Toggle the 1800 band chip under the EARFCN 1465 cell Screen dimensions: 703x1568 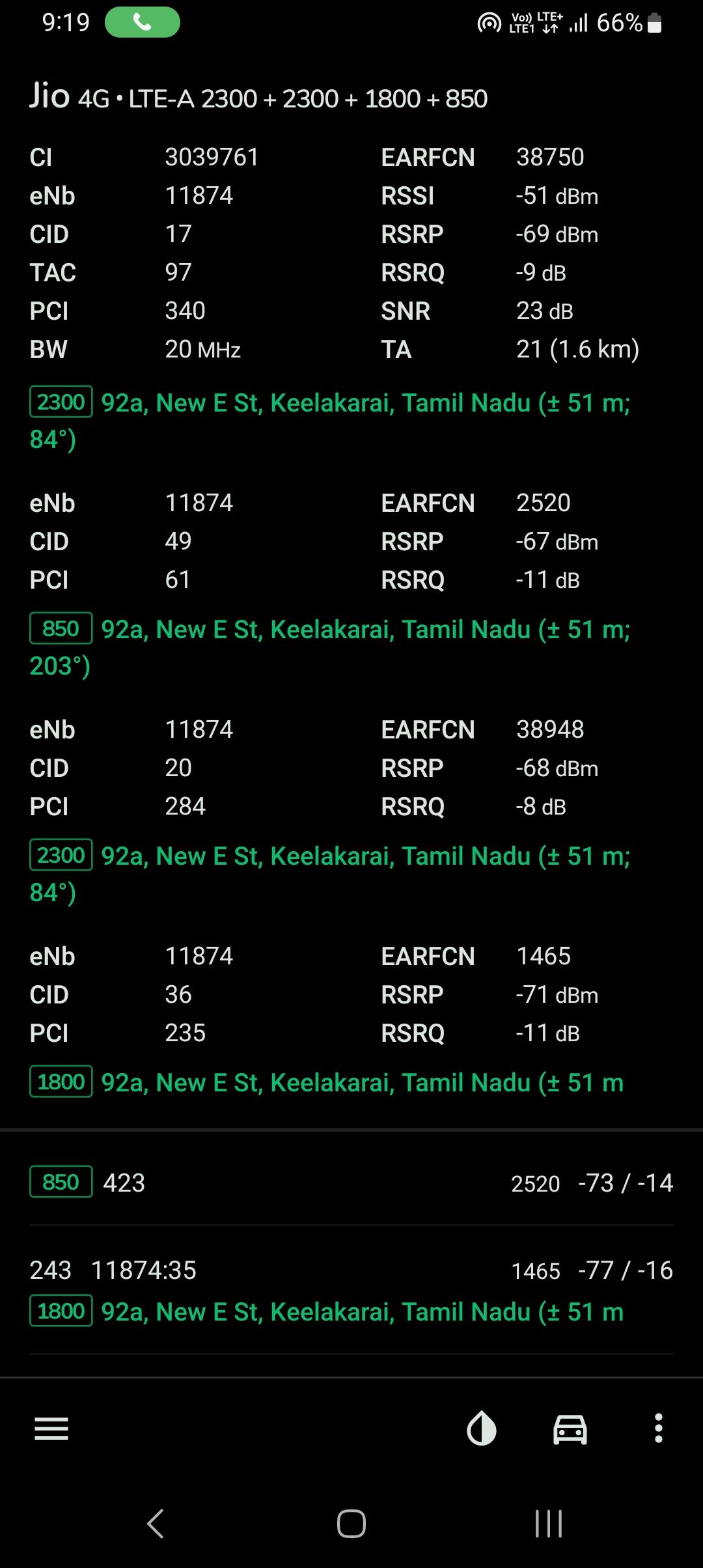[x=61, y=1082]
